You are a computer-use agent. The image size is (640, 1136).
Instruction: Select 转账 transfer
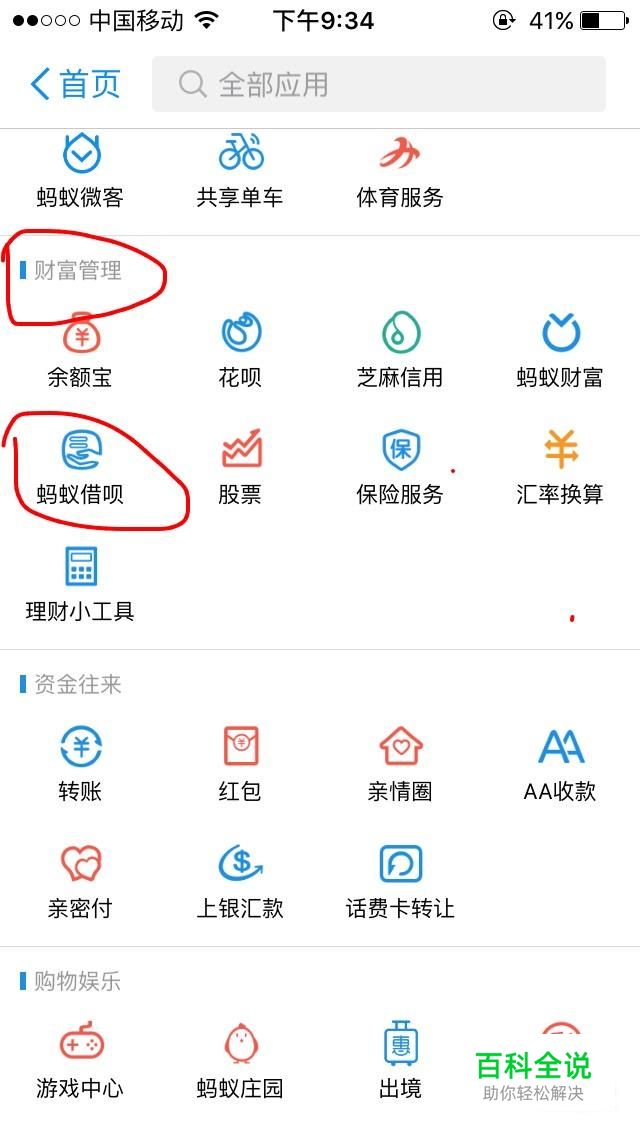80,765
